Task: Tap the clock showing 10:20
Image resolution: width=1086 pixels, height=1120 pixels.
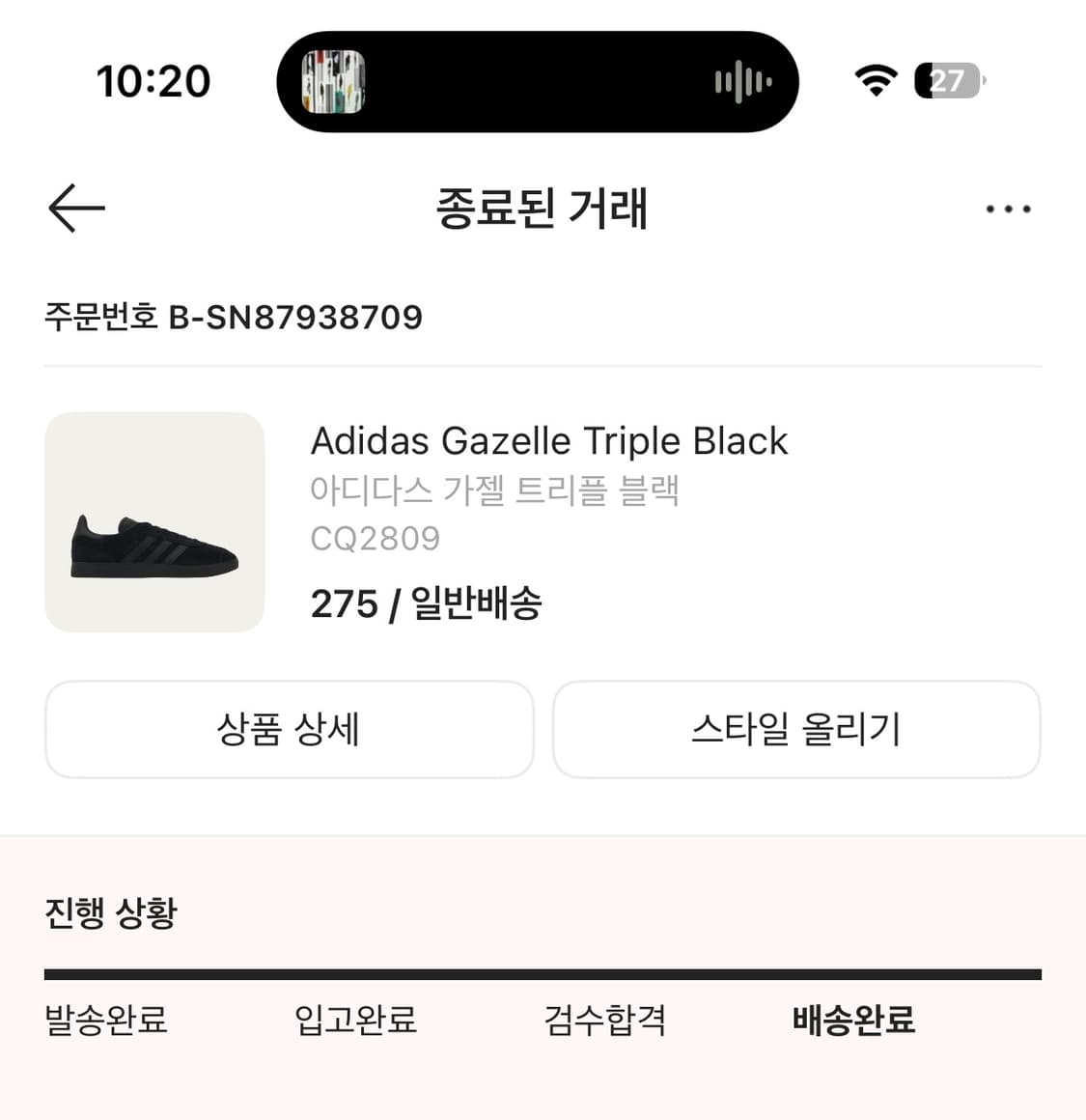Action: [x=151, y=81]
